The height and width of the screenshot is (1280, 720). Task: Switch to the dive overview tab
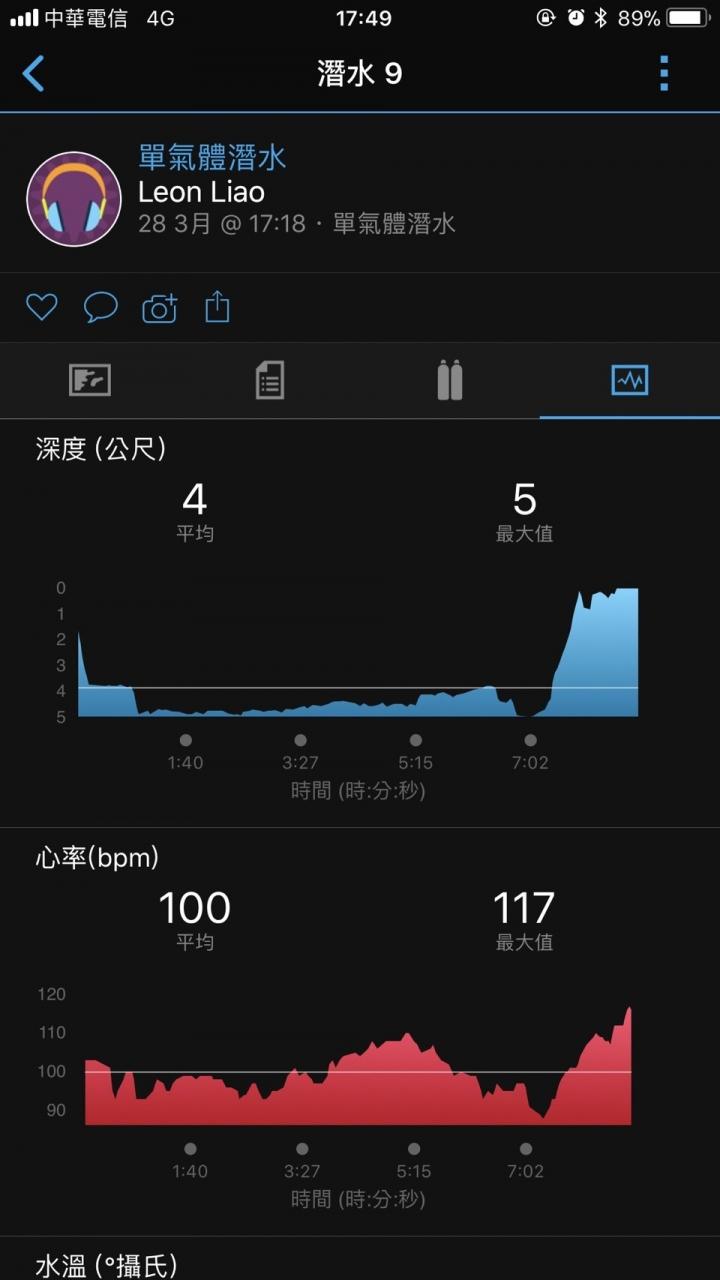(90, 380)
